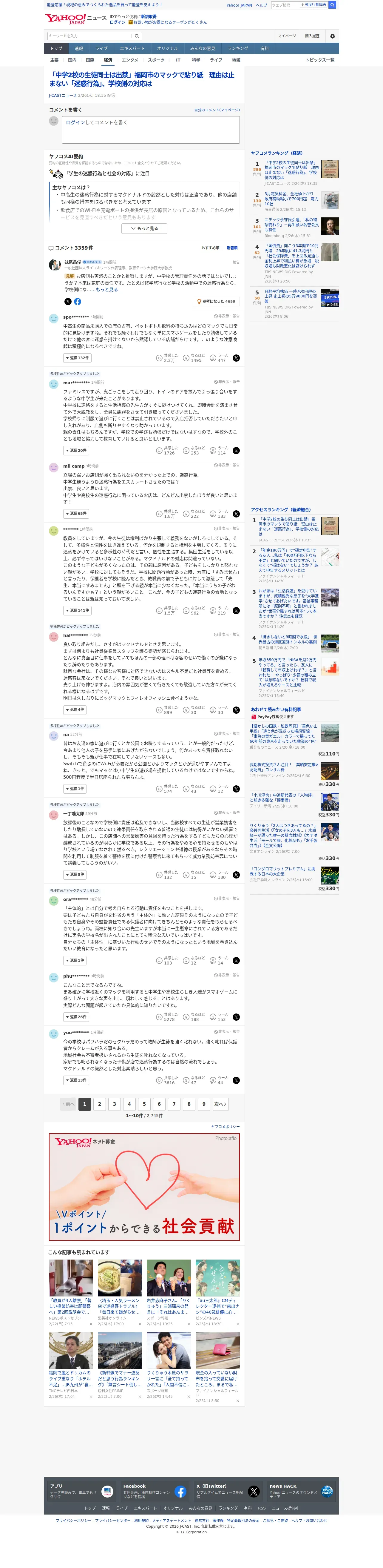Select the スポーツ sub-category tab

coord(156,60)
